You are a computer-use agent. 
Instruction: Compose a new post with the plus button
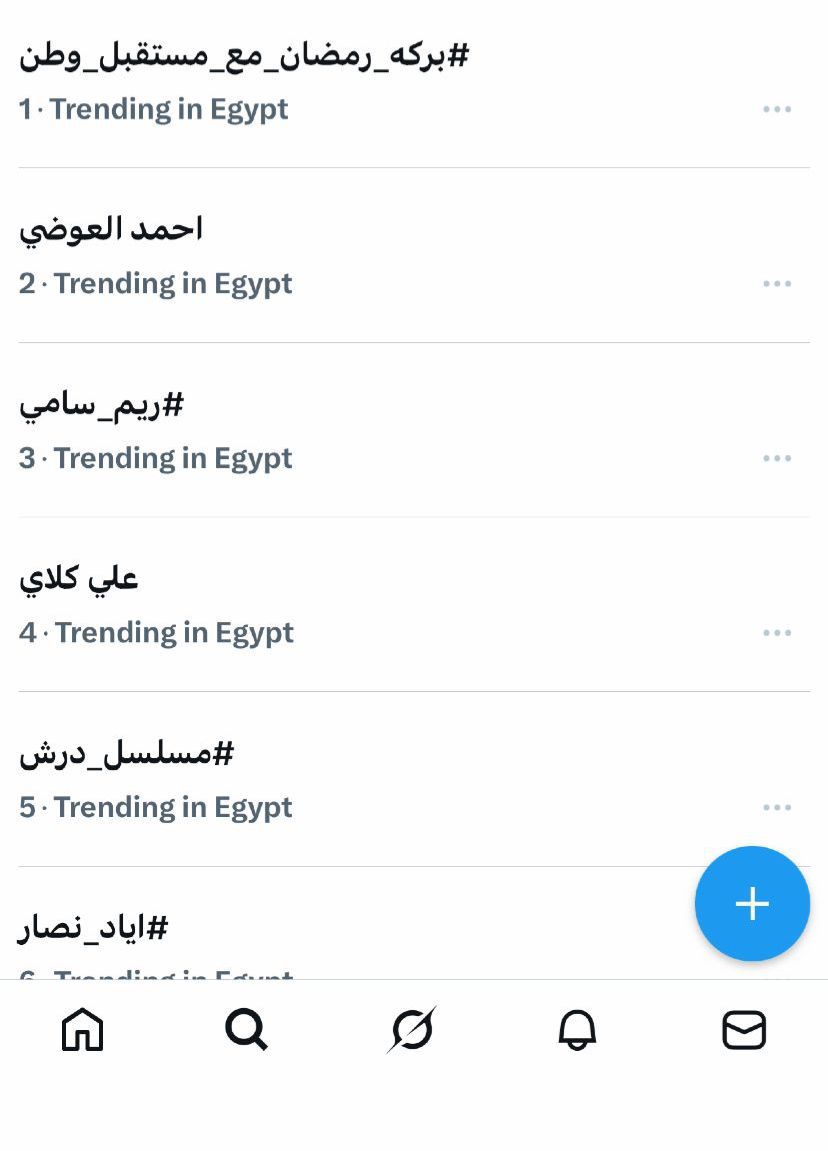pos(752,904)
